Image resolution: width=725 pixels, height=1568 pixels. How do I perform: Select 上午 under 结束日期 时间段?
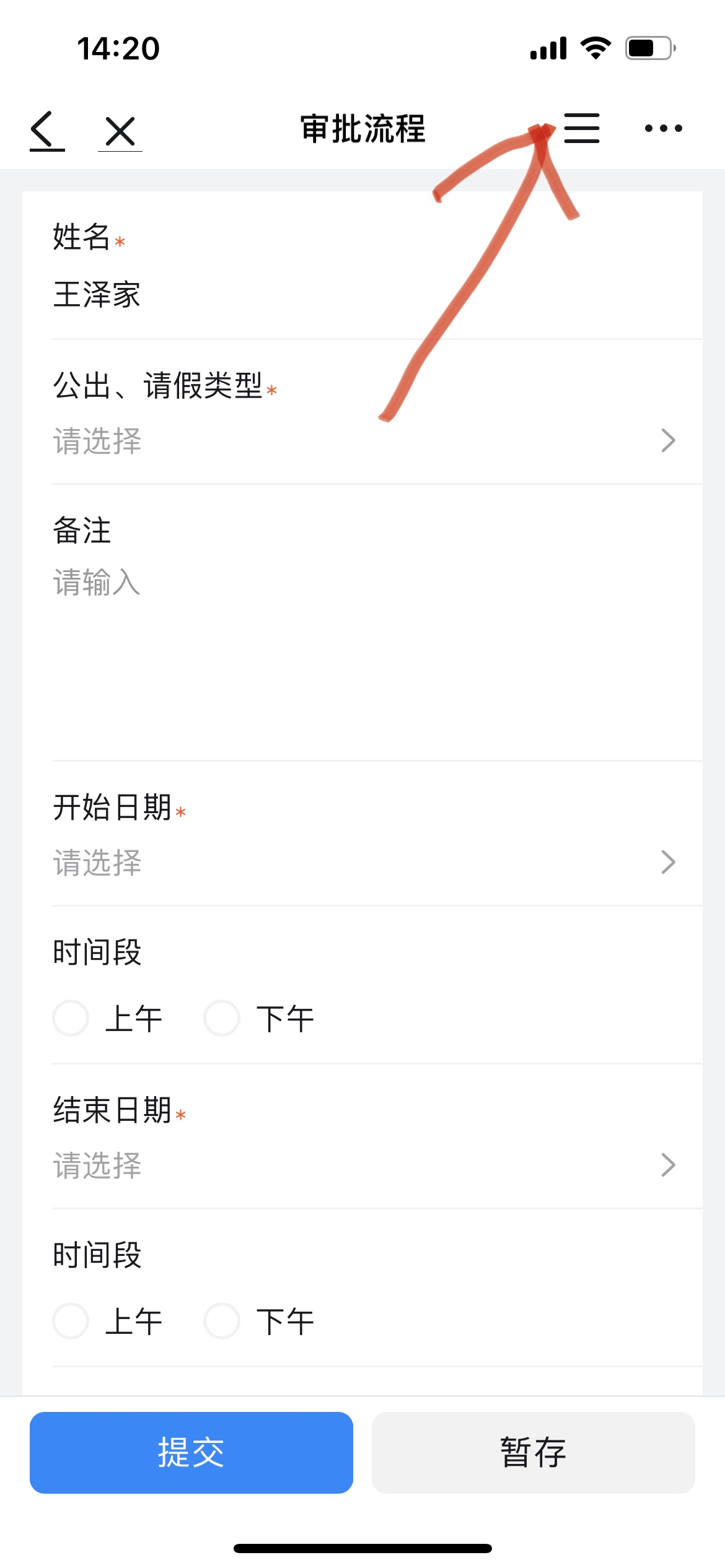coord(71,1321)
